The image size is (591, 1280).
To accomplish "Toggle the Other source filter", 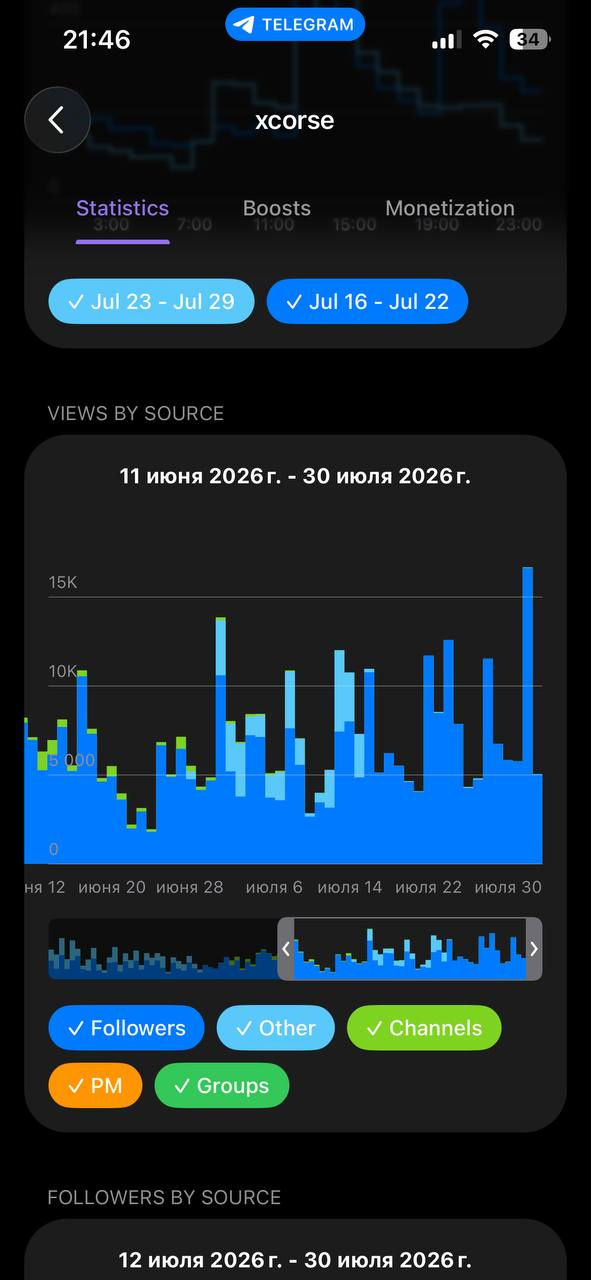I will tap(275, 1028).
